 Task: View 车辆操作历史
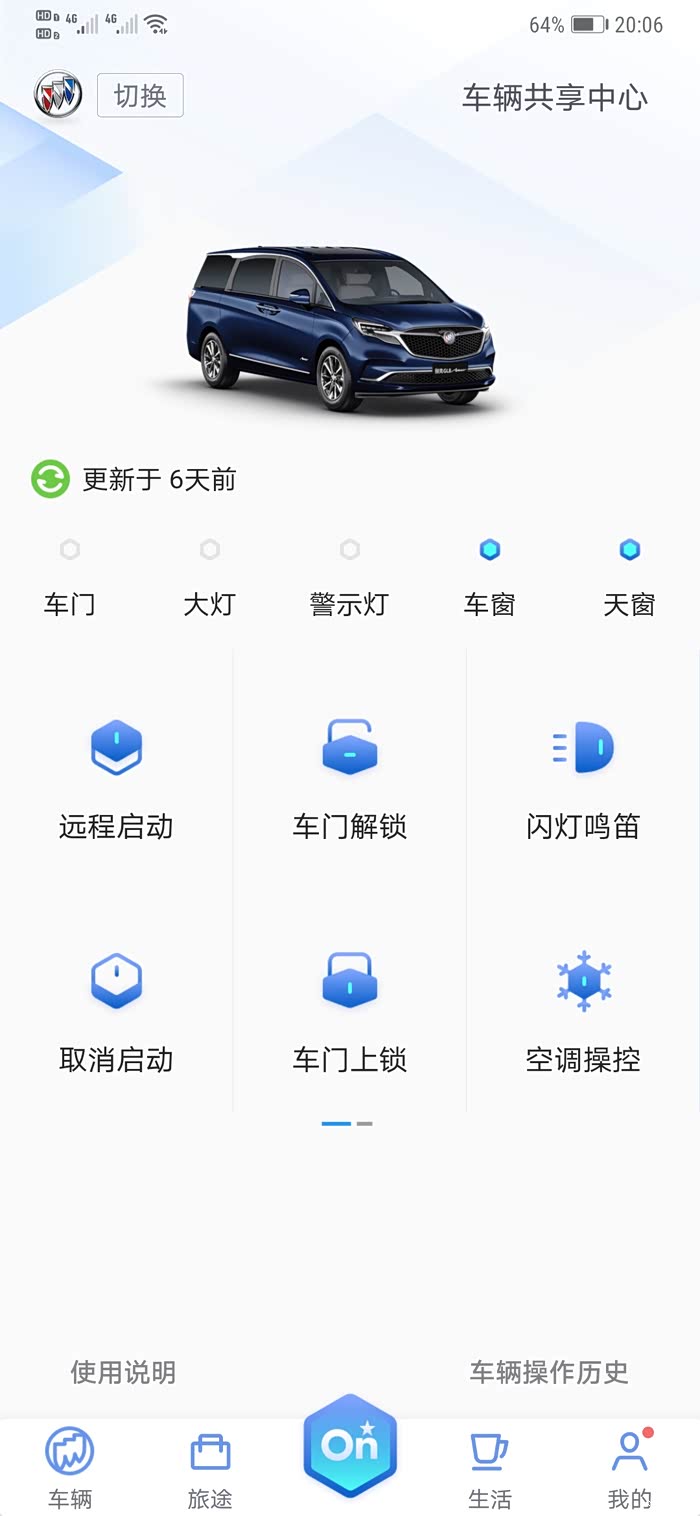[549, 1372]
